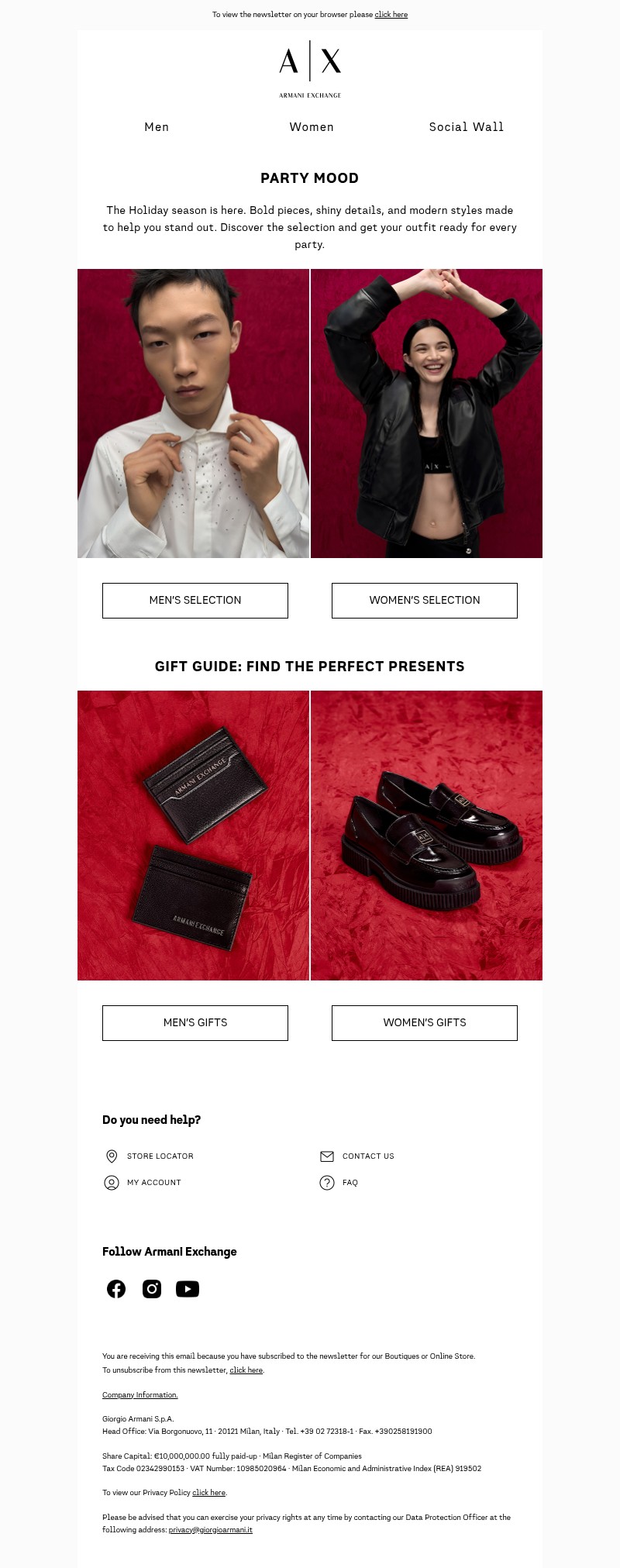The height and width of the screenshot is (1568, 620).
Task: Tap the unsubscribe click here link
Action: 246,1370
